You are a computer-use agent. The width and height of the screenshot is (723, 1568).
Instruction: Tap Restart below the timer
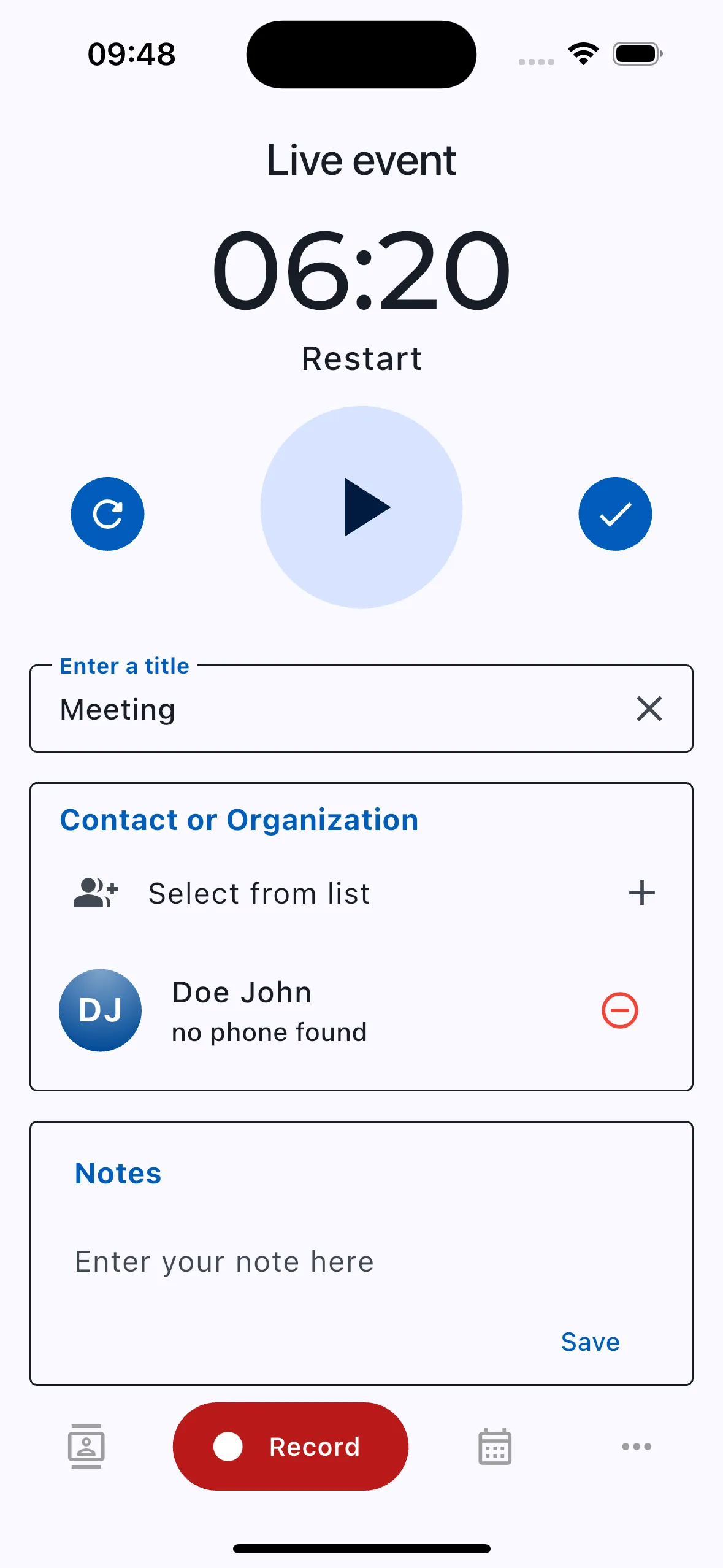coord(361,359)
